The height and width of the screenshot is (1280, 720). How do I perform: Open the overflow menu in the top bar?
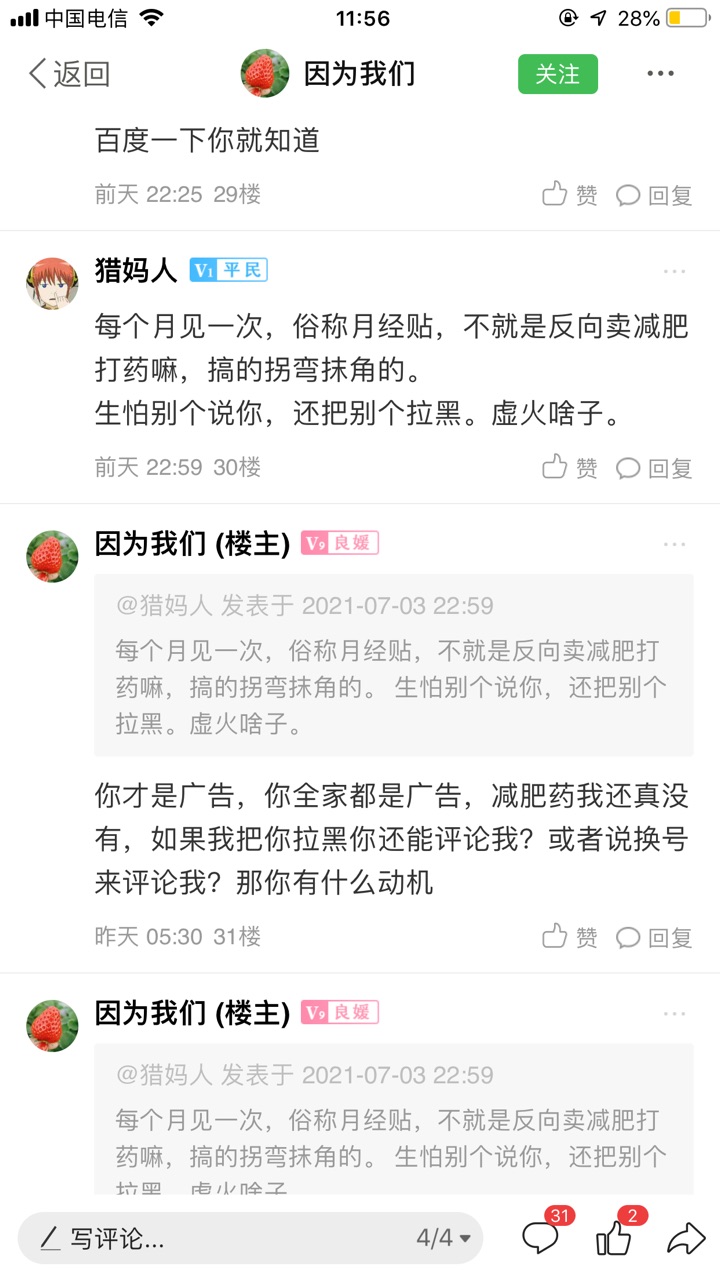coord(660,74)
